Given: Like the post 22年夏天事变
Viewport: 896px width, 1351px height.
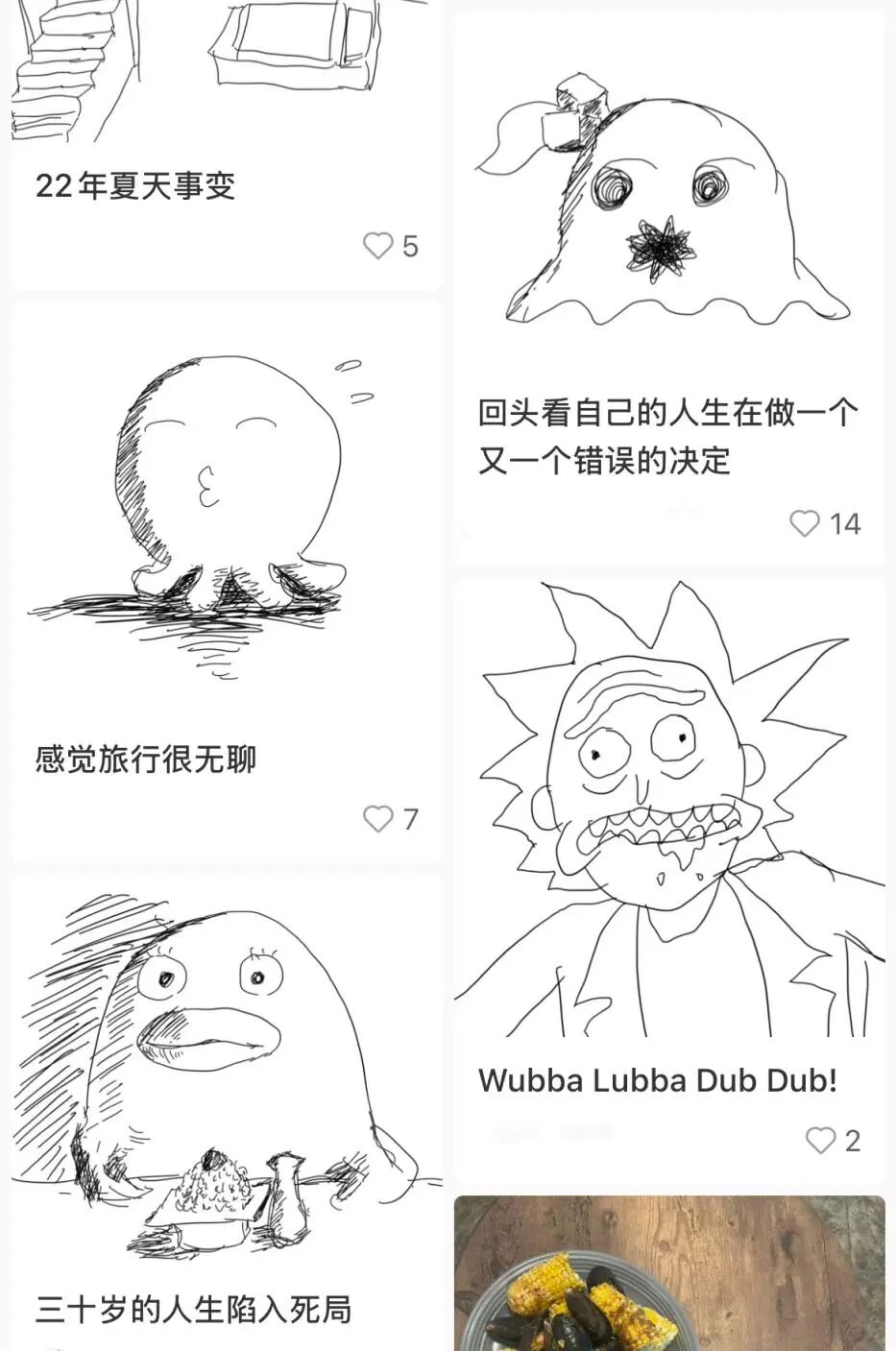Looking at the screenshot, I should point(378,246).
